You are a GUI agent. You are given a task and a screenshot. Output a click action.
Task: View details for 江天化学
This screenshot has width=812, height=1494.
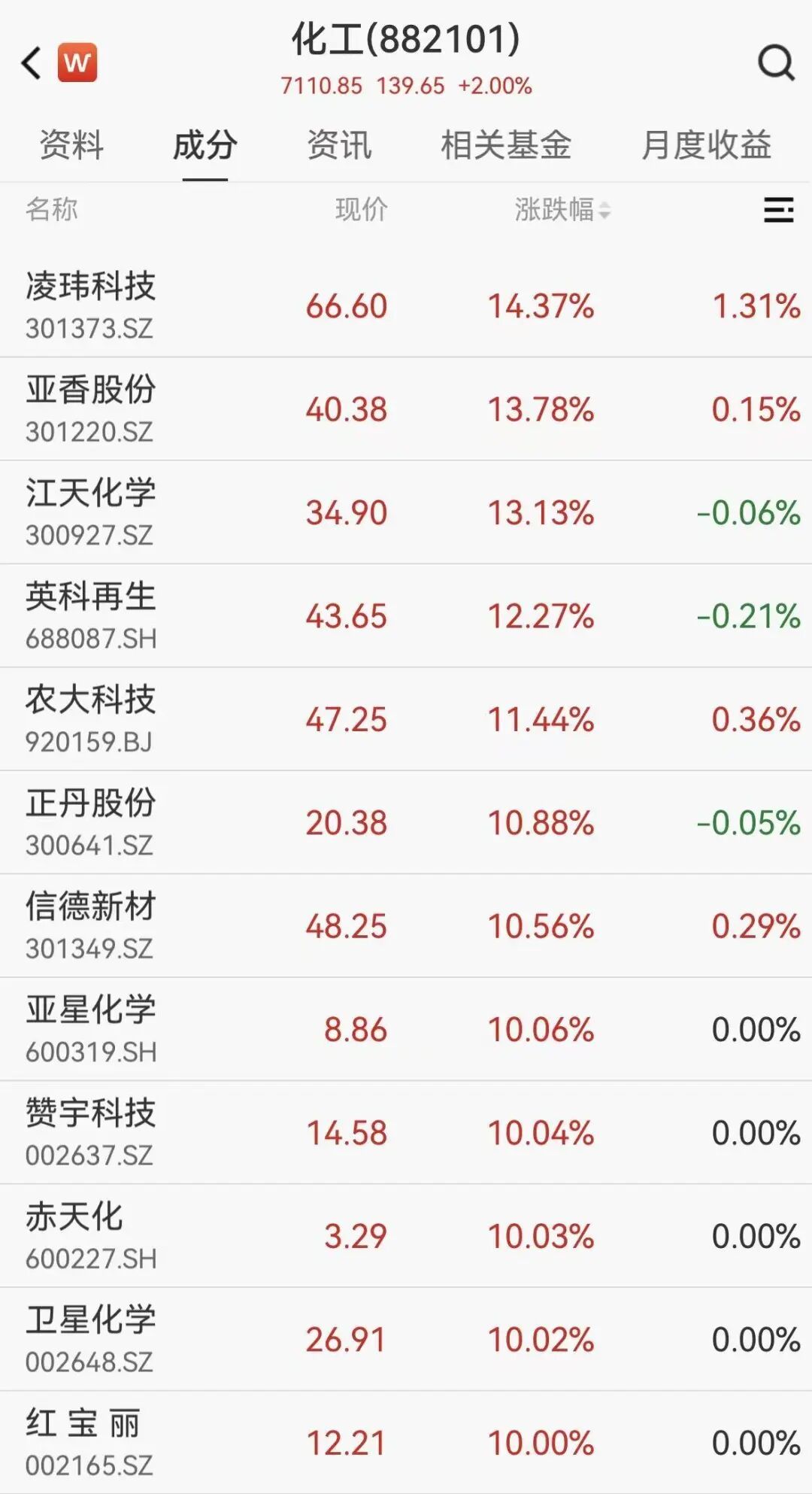pyautogui.click(x=90, y=512)
